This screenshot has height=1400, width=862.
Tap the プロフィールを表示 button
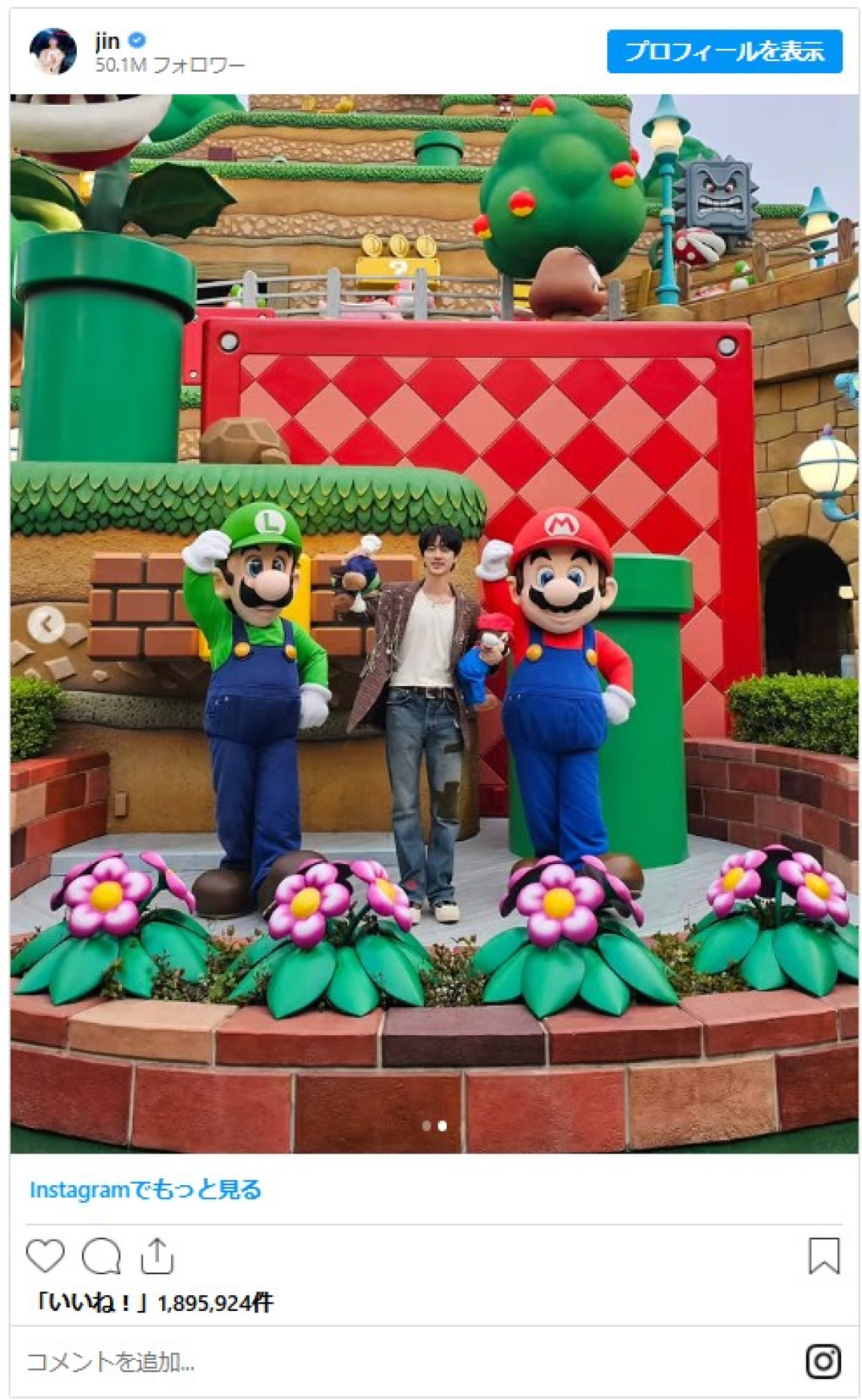pos(724,52)
